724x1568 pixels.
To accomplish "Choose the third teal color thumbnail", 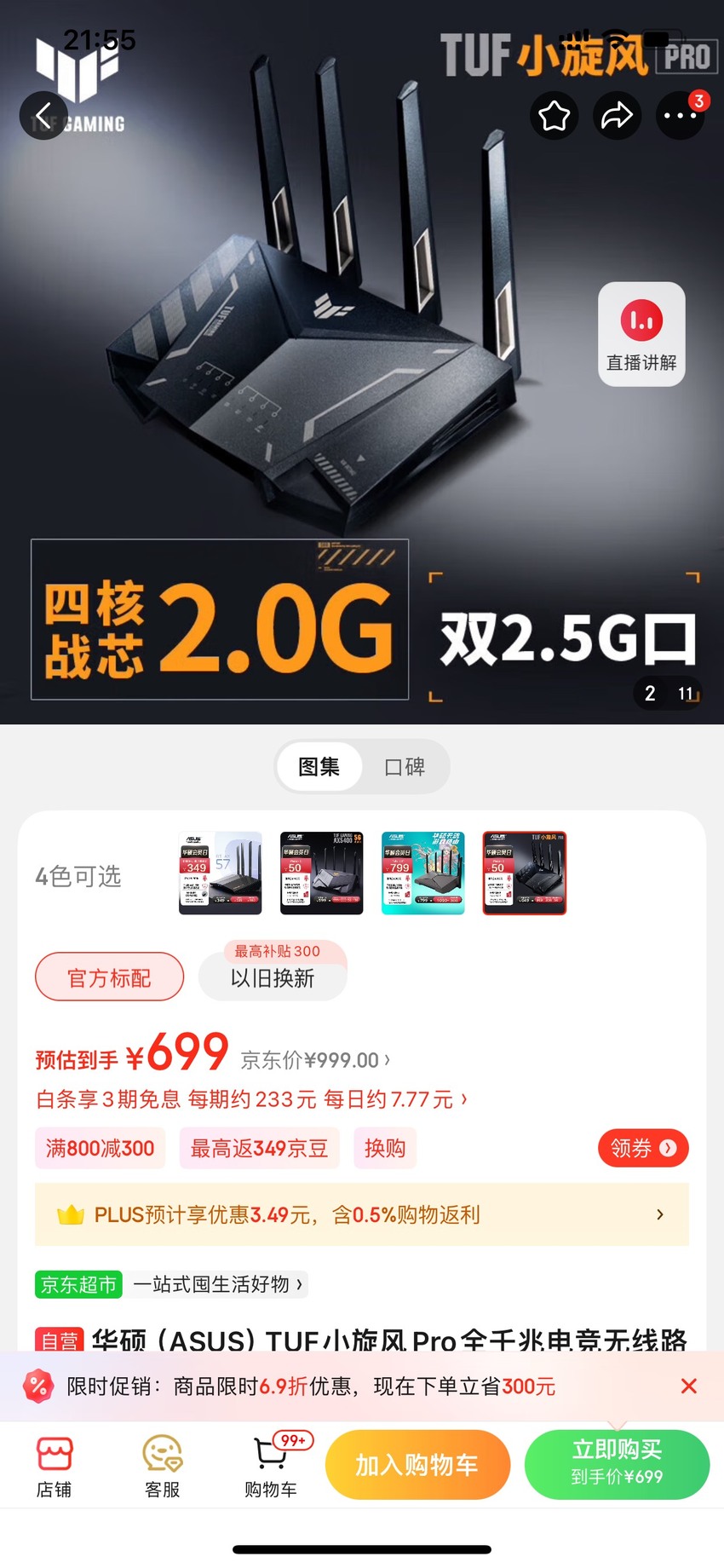I will pyautogui.click(x=423, y=873).
